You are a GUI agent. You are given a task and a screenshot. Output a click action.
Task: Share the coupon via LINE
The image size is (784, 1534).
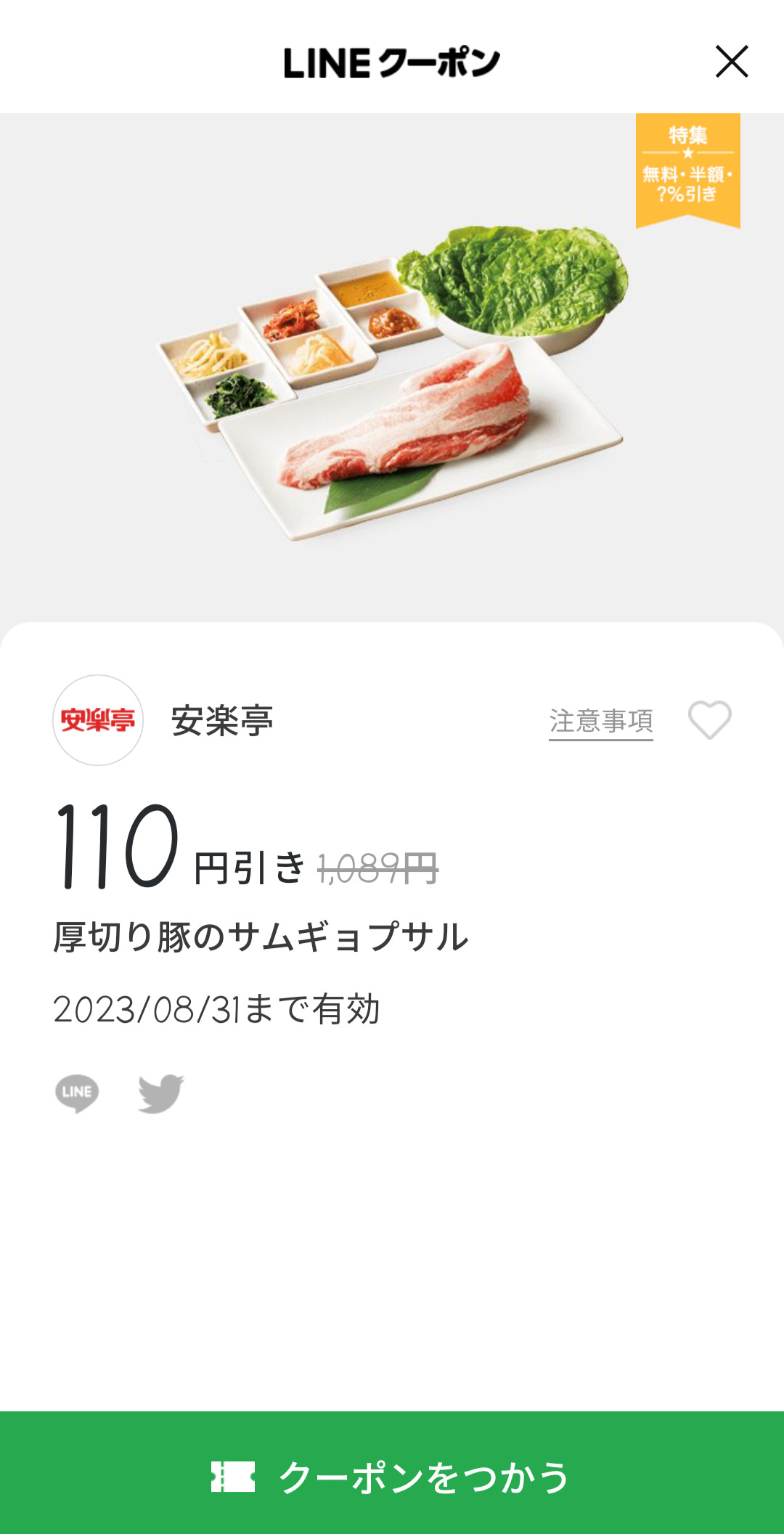77,1093
